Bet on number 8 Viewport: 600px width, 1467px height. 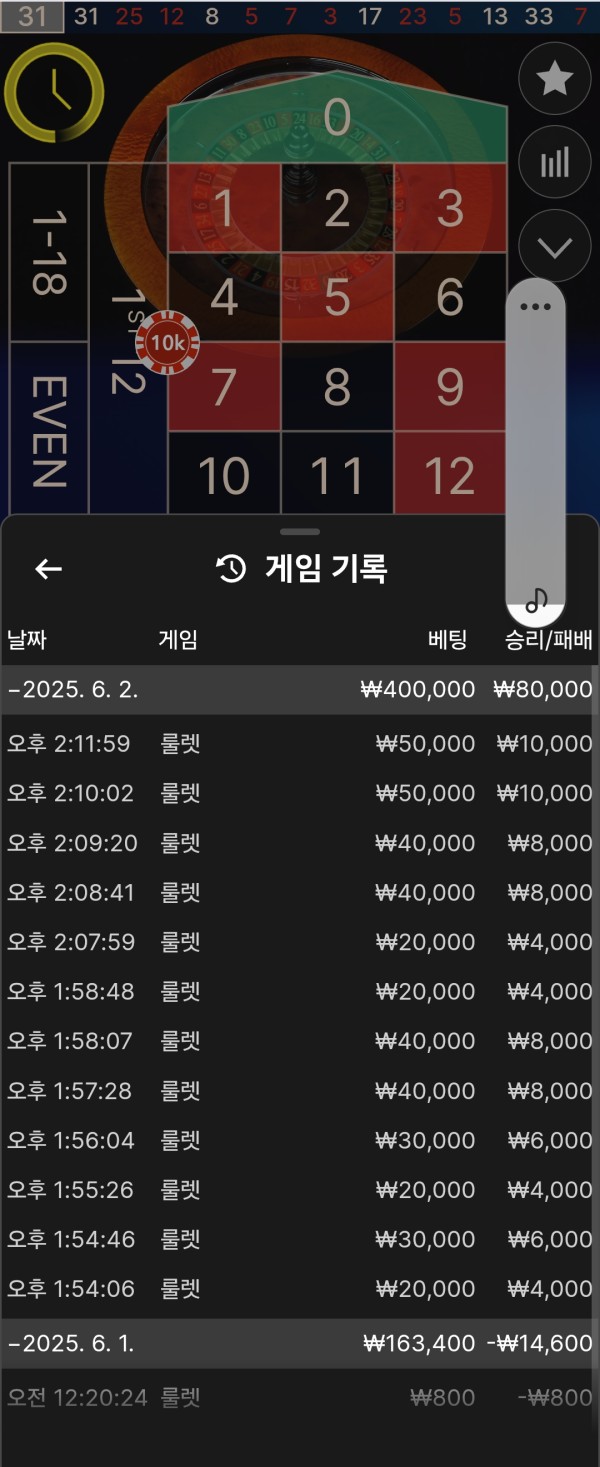pyautogui.click(x=337, y=387)
